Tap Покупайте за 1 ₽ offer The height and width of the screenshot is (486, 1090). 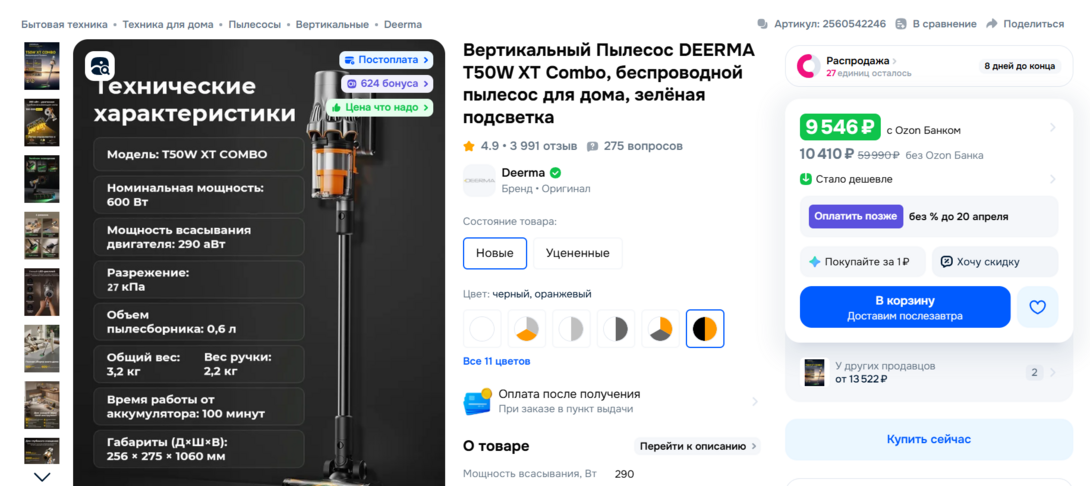tap(859, 262)
